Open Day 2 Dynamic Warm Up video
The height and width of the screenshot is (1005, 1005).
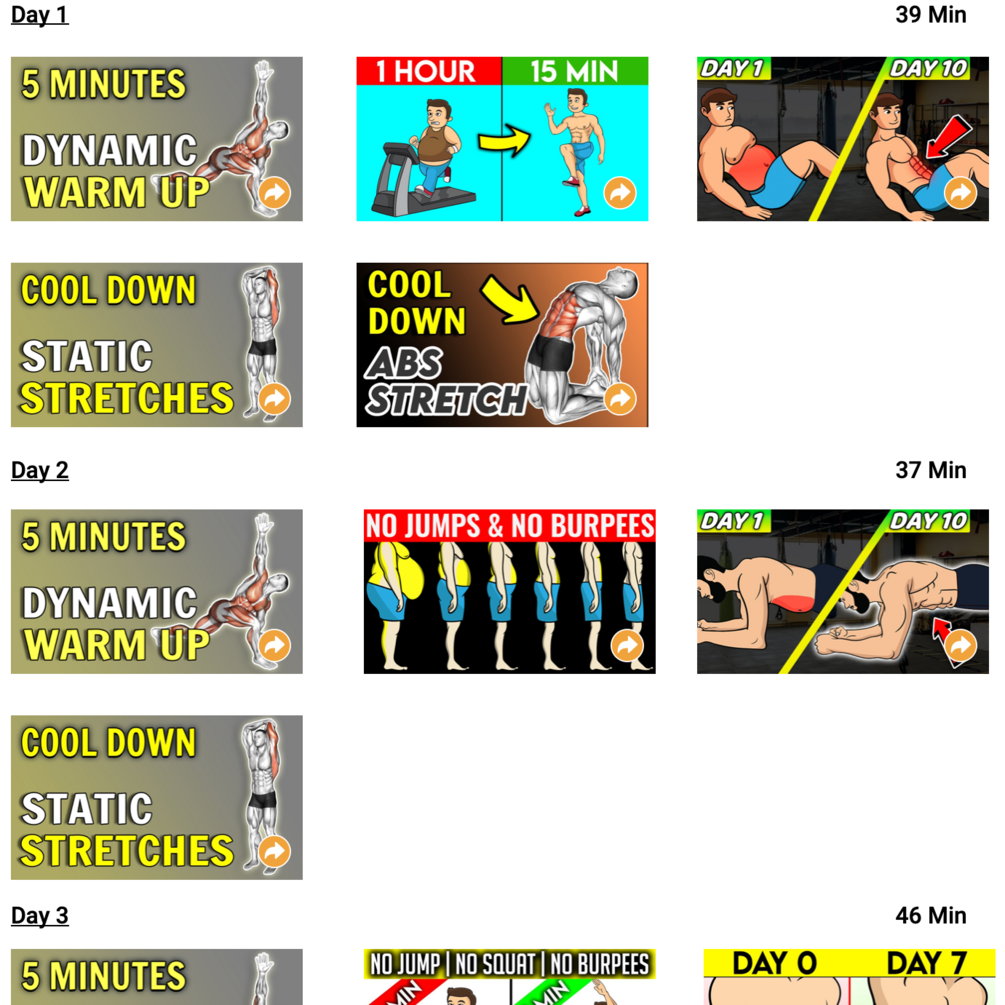156,591
